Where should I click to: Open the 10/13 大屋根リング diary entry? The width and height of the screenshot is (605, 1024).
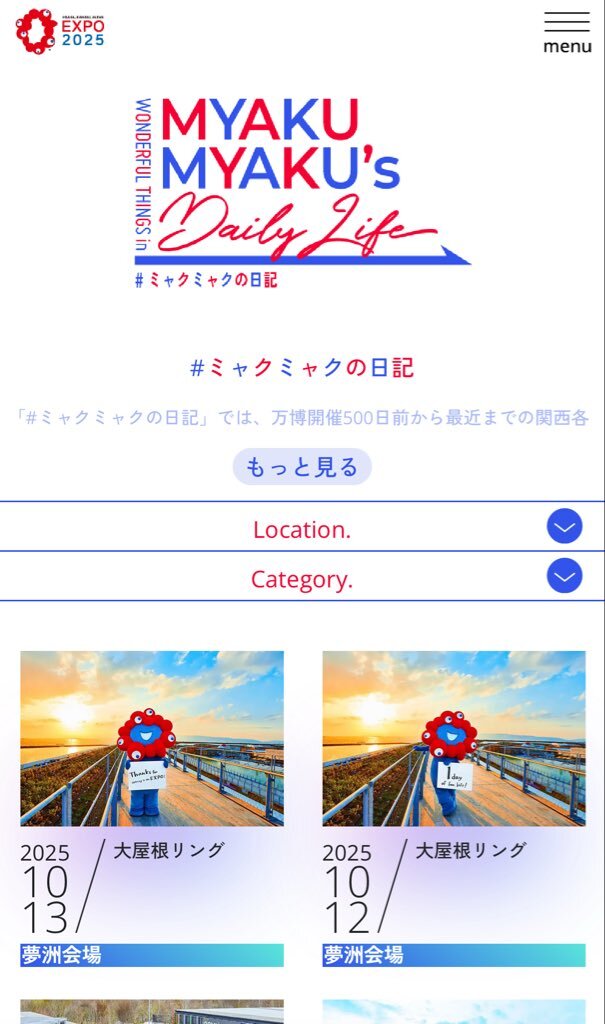152,739
